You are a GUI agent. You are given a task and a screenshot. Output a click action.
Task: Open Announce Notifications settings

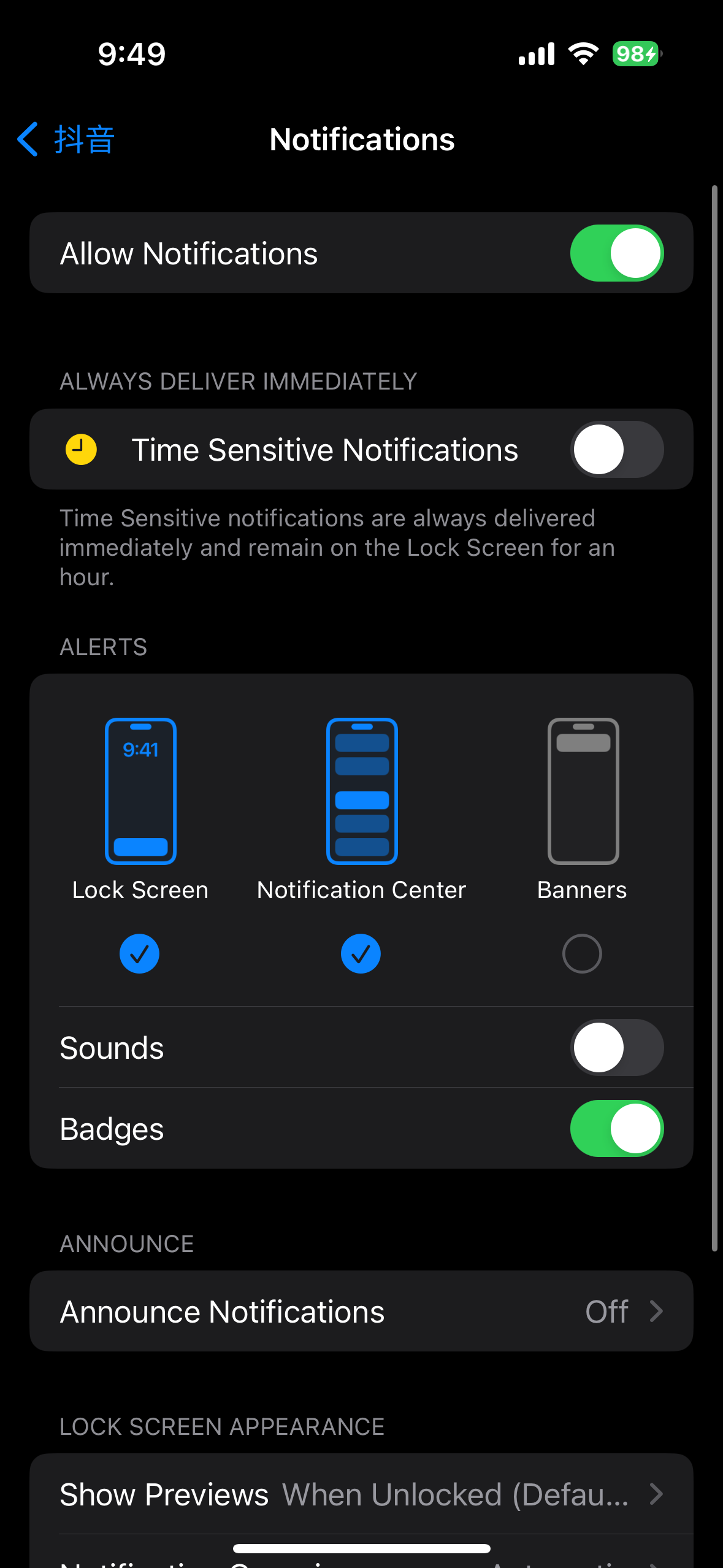tap(361, 1312)
